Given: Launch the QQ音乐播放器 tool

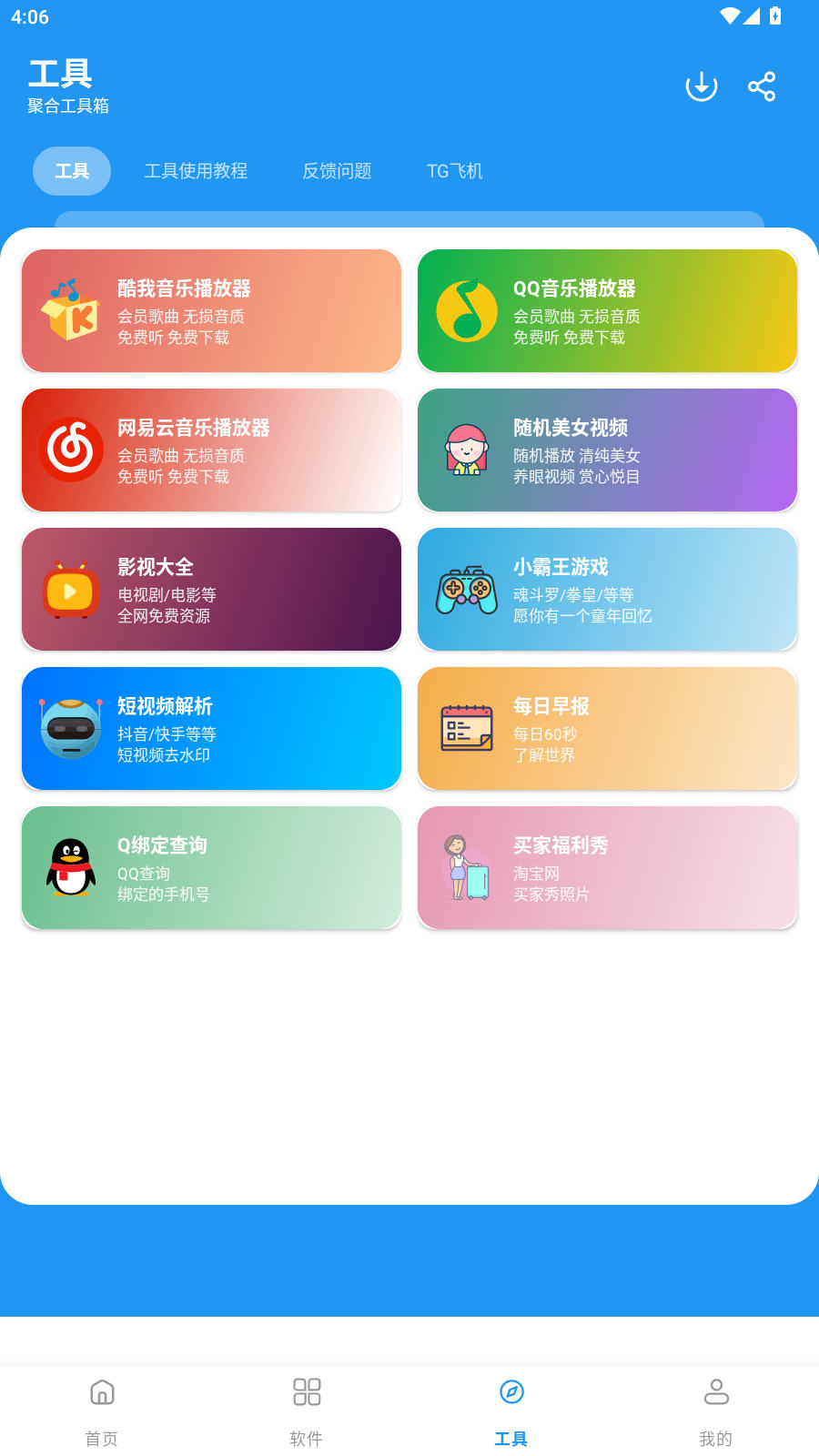Looking at the screenshot, I should (607, 311).
